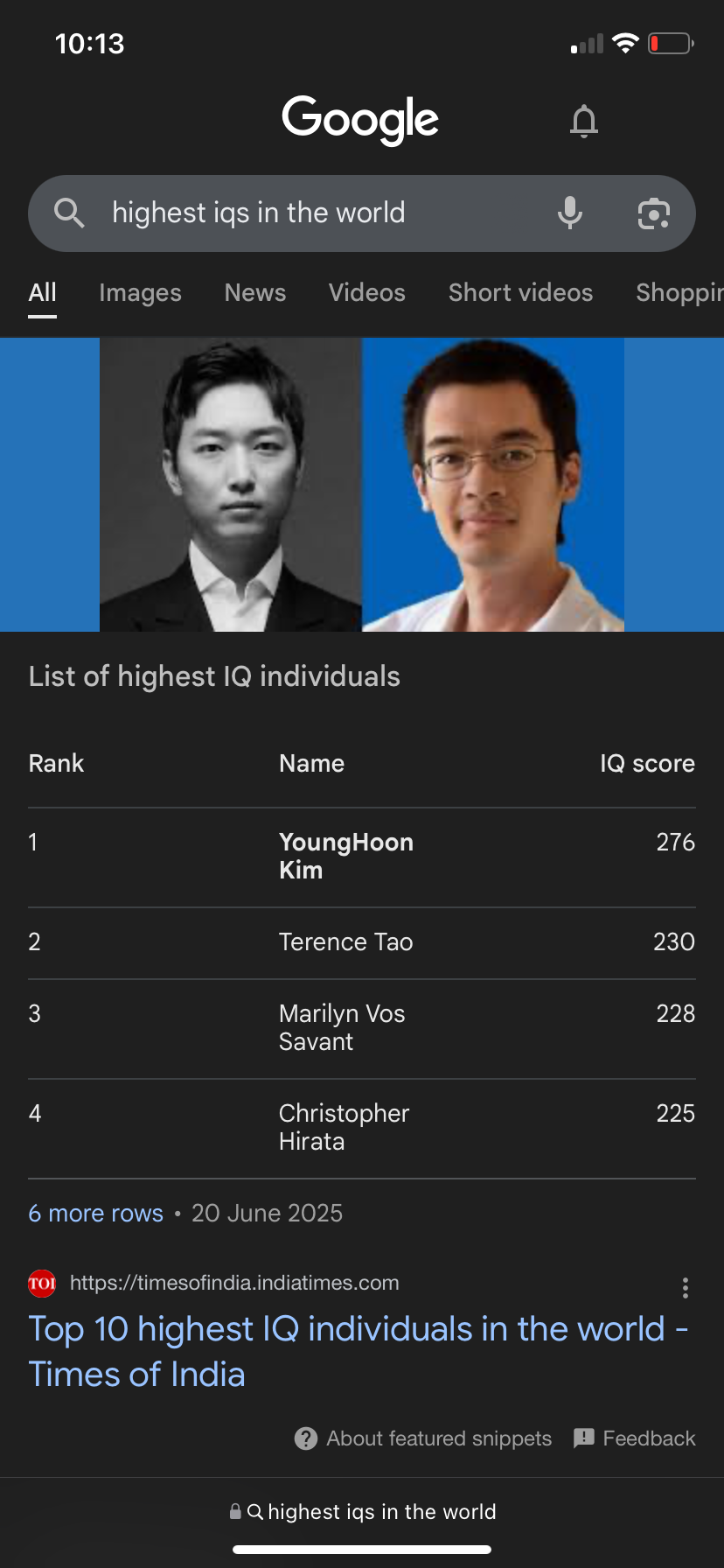Switch to the Videos tab

tap(367, 292)
